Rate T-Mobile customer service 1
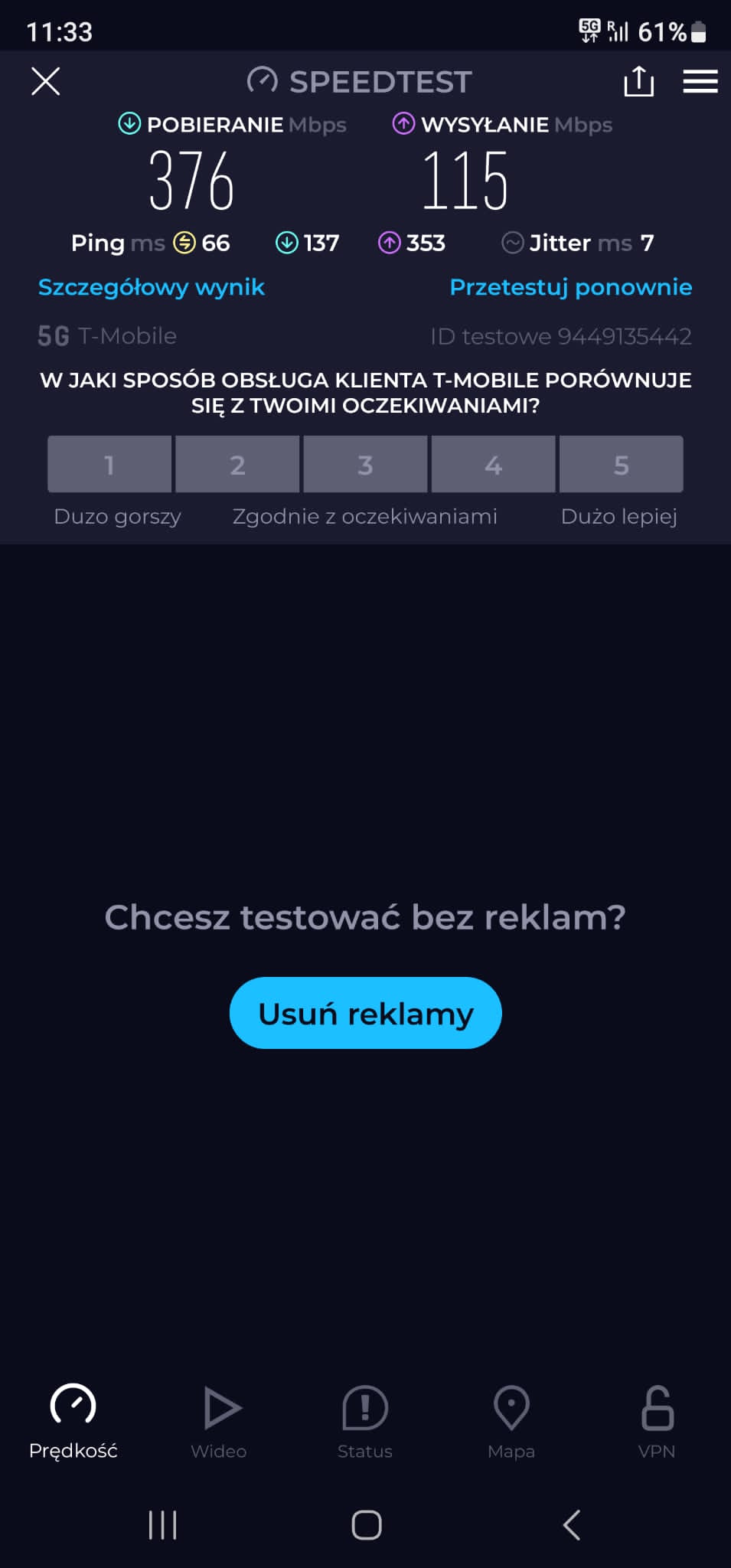The width and height of the screenshot is (731, 1568). click(x=109, y=465)
